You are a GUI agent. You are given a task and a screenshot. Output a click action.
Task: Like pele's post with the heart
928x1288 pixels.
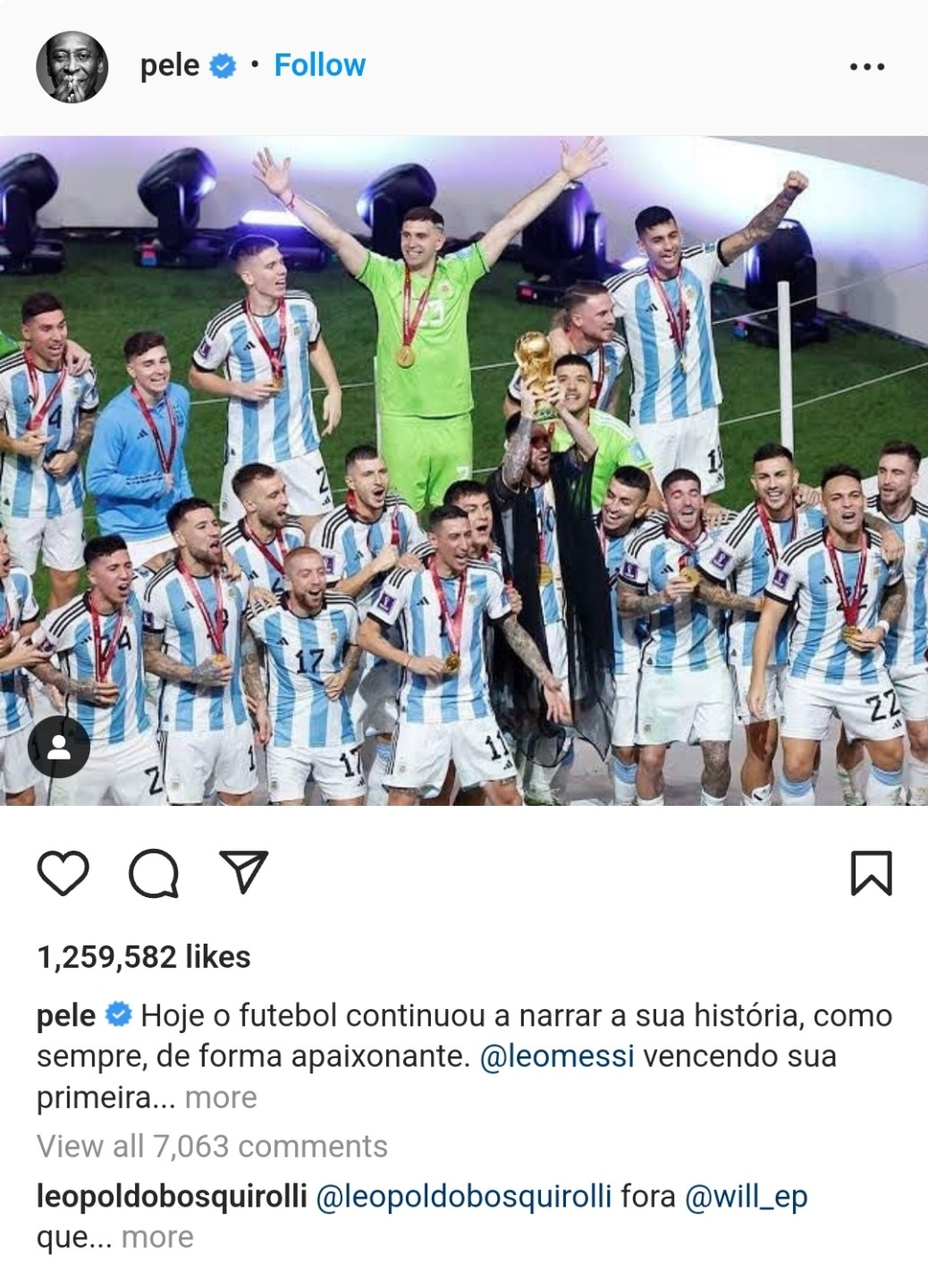[x=63, y=873]
